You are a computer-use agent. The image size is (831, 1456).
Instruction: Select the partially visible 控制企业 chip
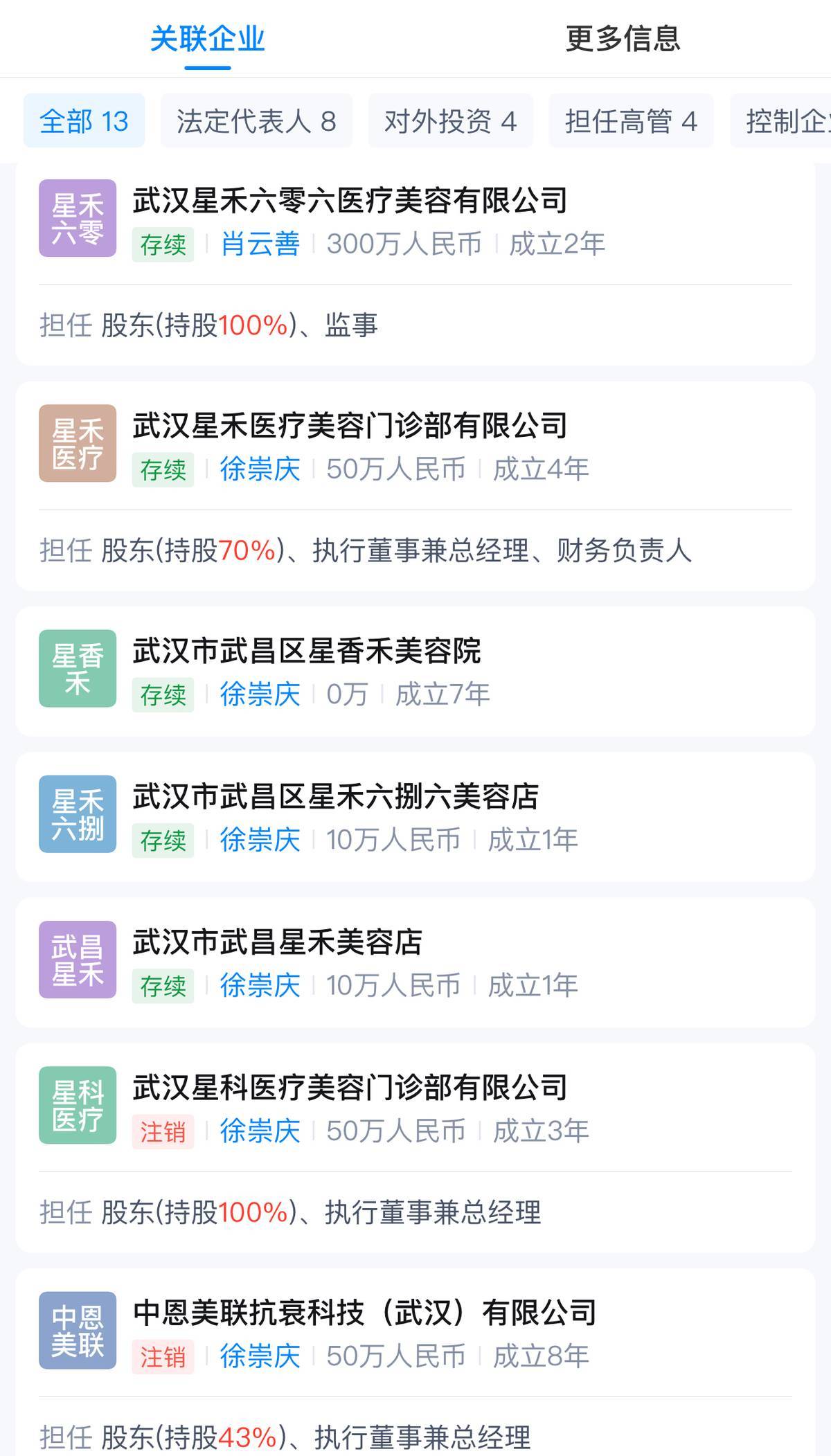[780, 121]
